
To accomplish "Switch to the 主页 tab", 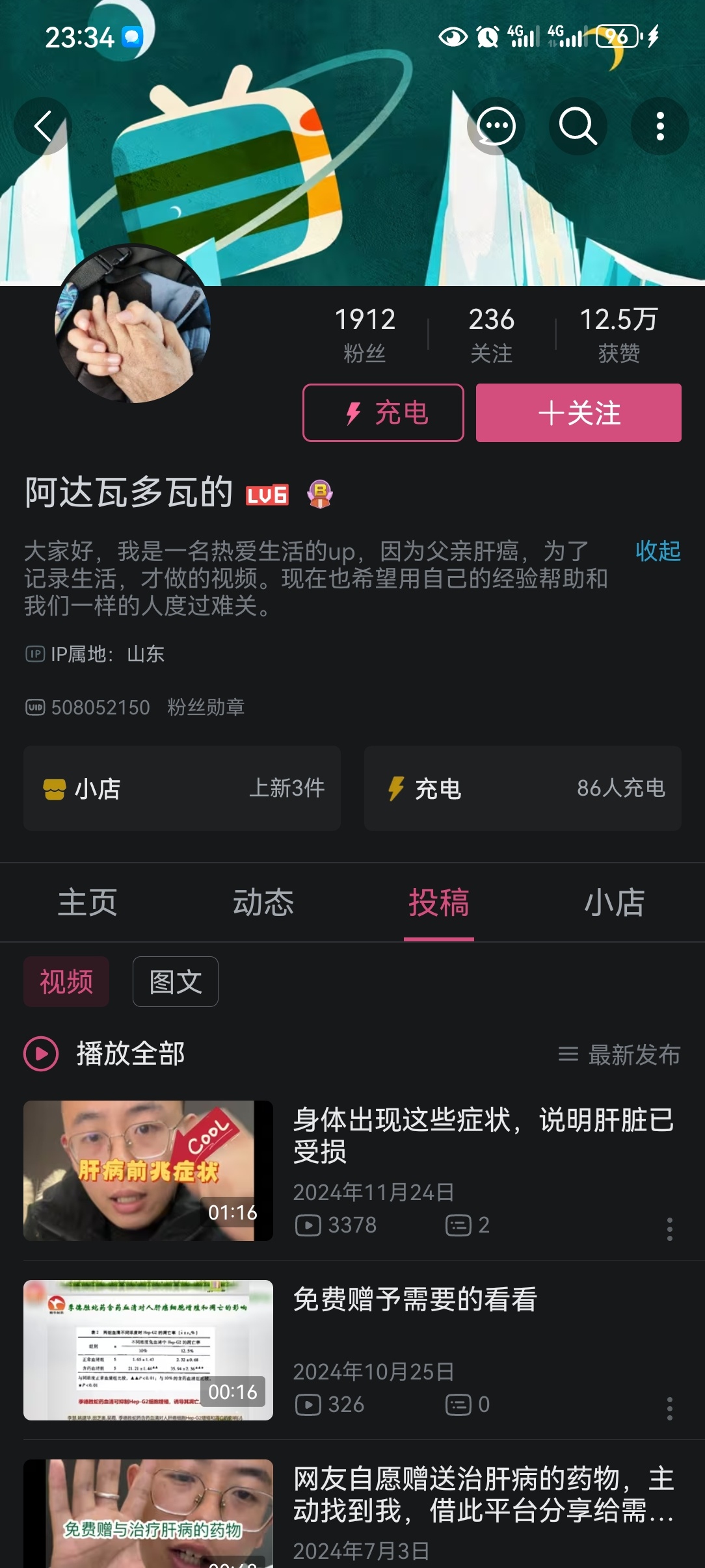I will click(x=88, y=902).
